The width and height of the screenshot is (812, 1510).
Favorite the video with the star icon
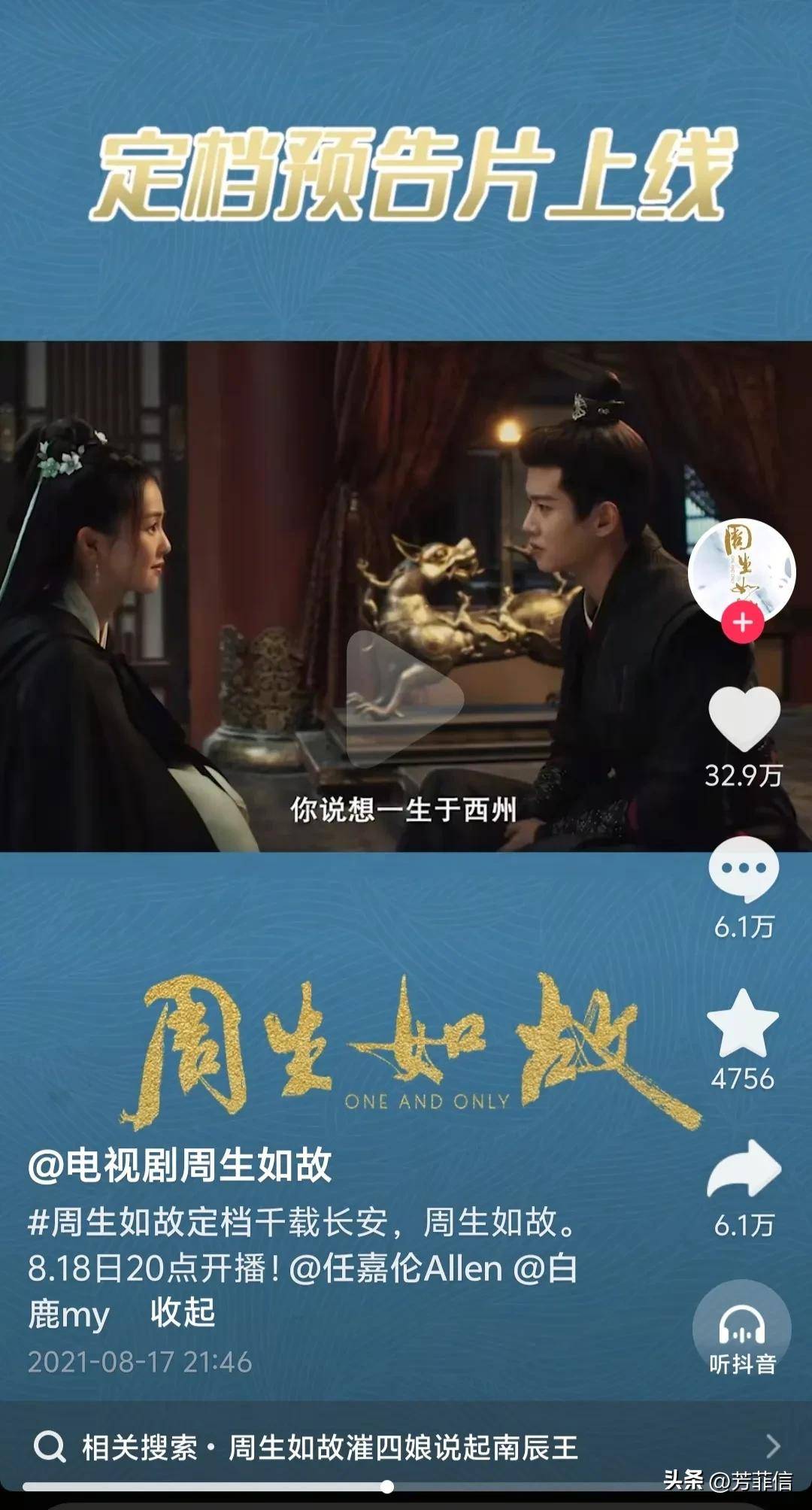[x=743, y=1024]
